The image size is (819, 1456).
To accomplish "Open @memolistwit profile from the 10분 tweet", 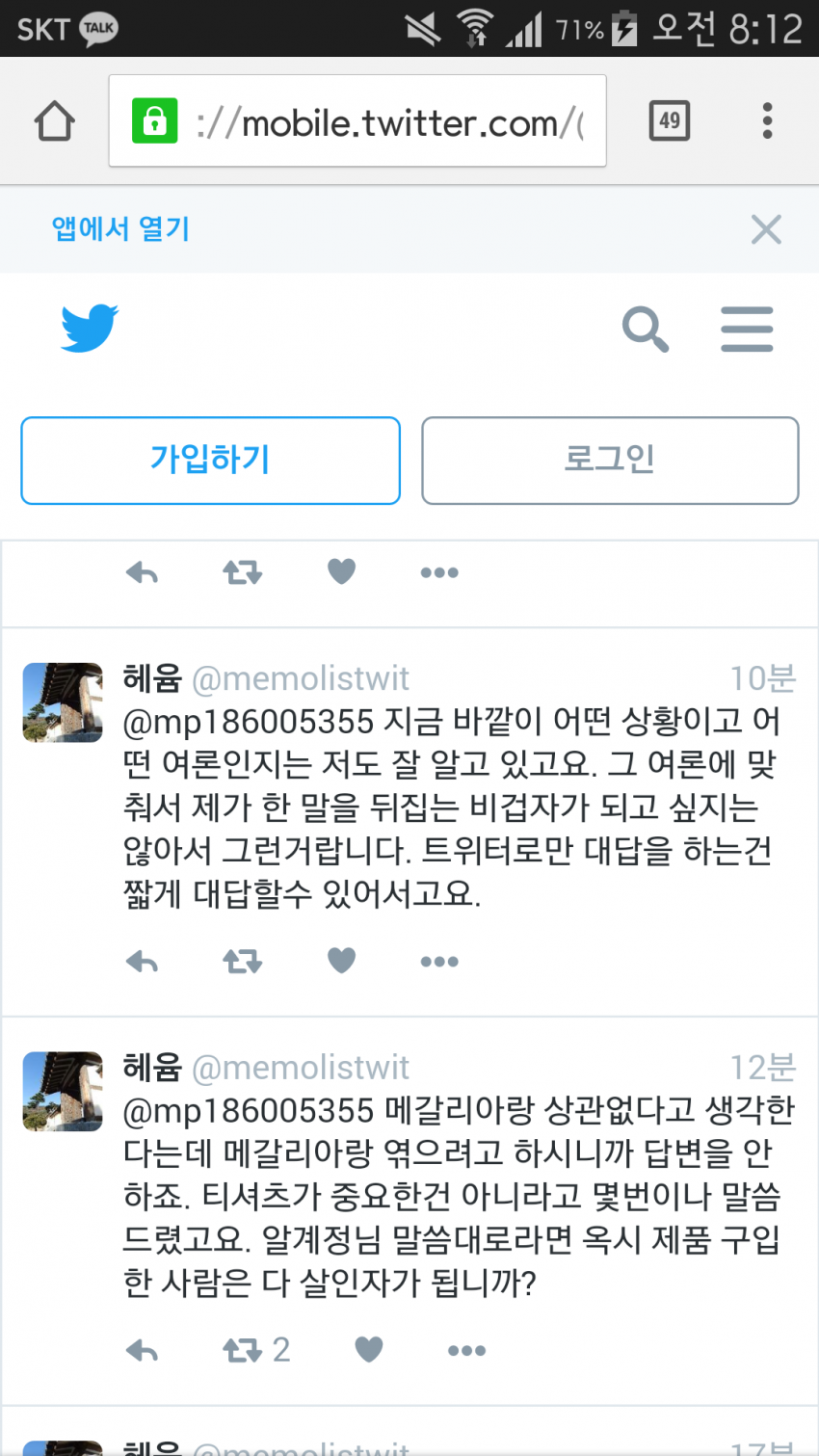I will pos(301,678).
